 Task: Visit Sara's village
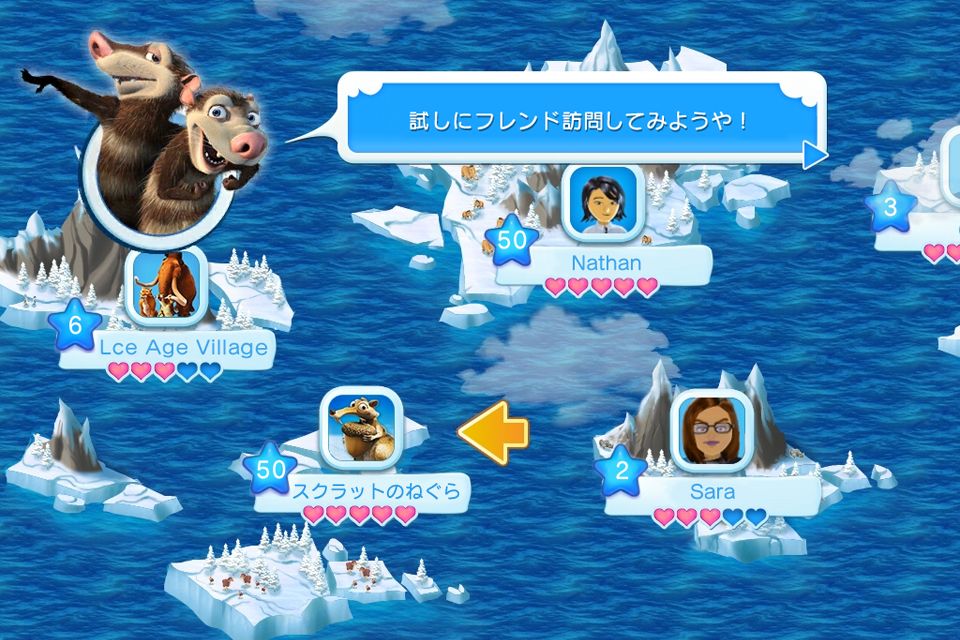coord(710,429)
